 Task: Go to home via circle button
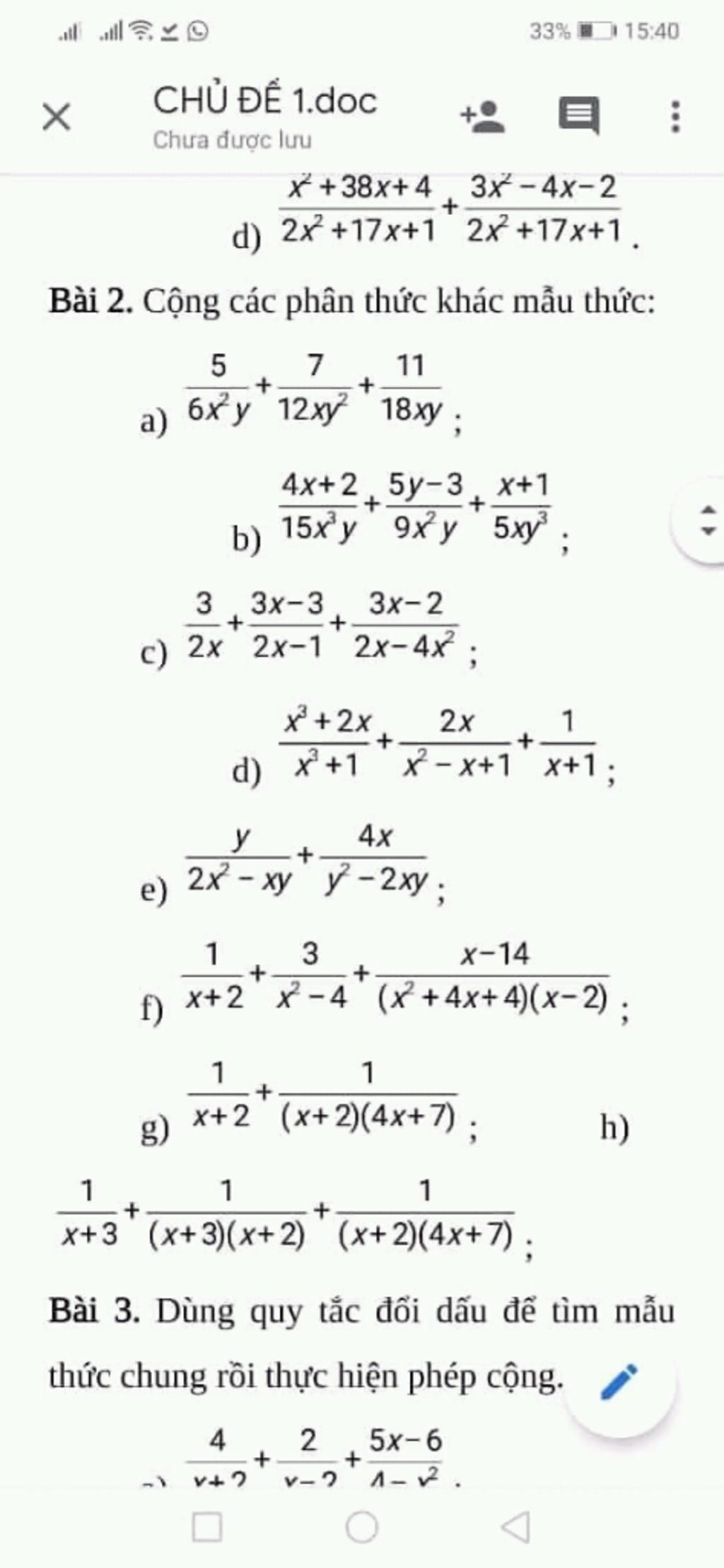click(362, 1528)
